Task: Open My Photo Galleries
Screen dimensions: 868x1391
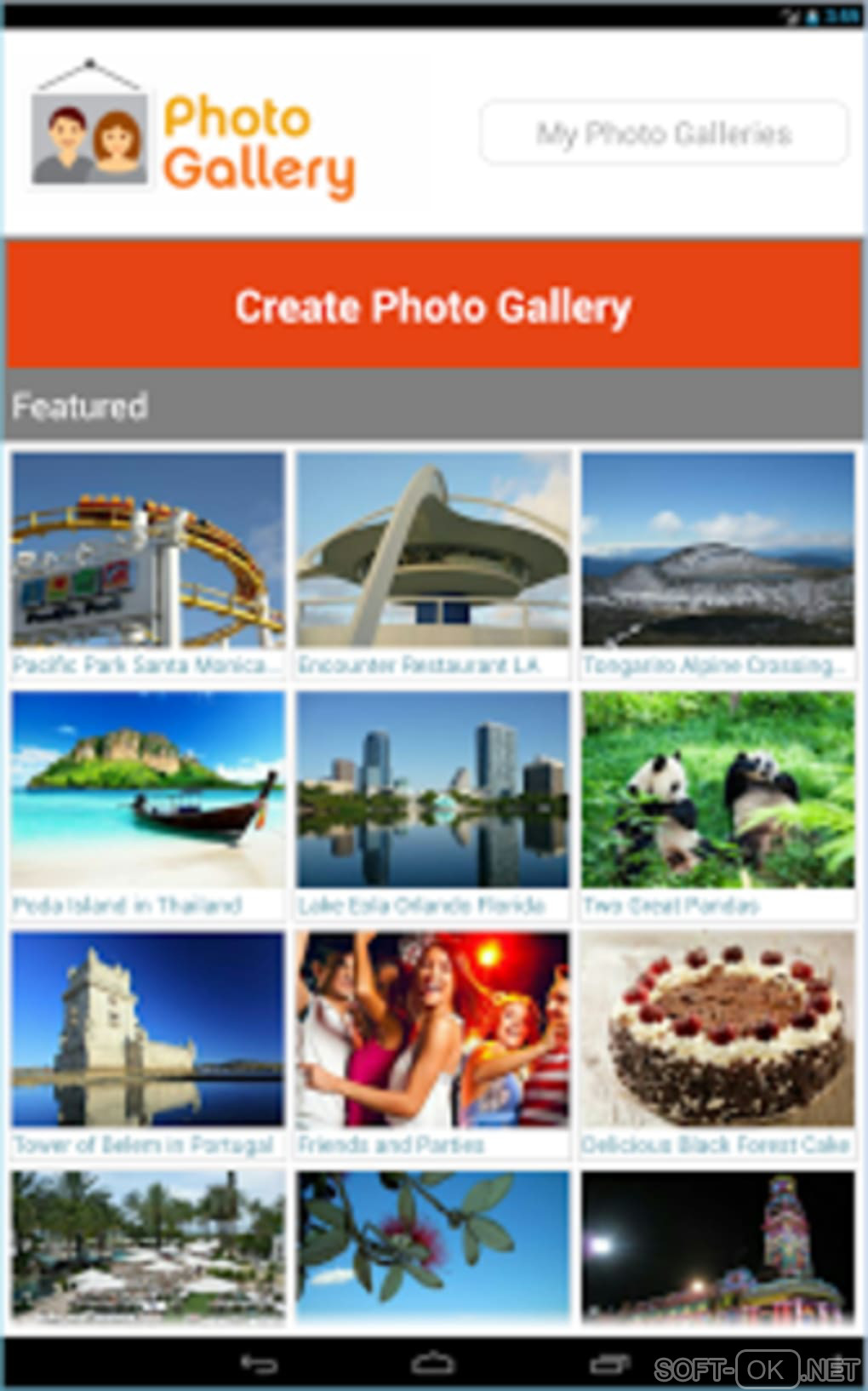Action: [664, 133]
